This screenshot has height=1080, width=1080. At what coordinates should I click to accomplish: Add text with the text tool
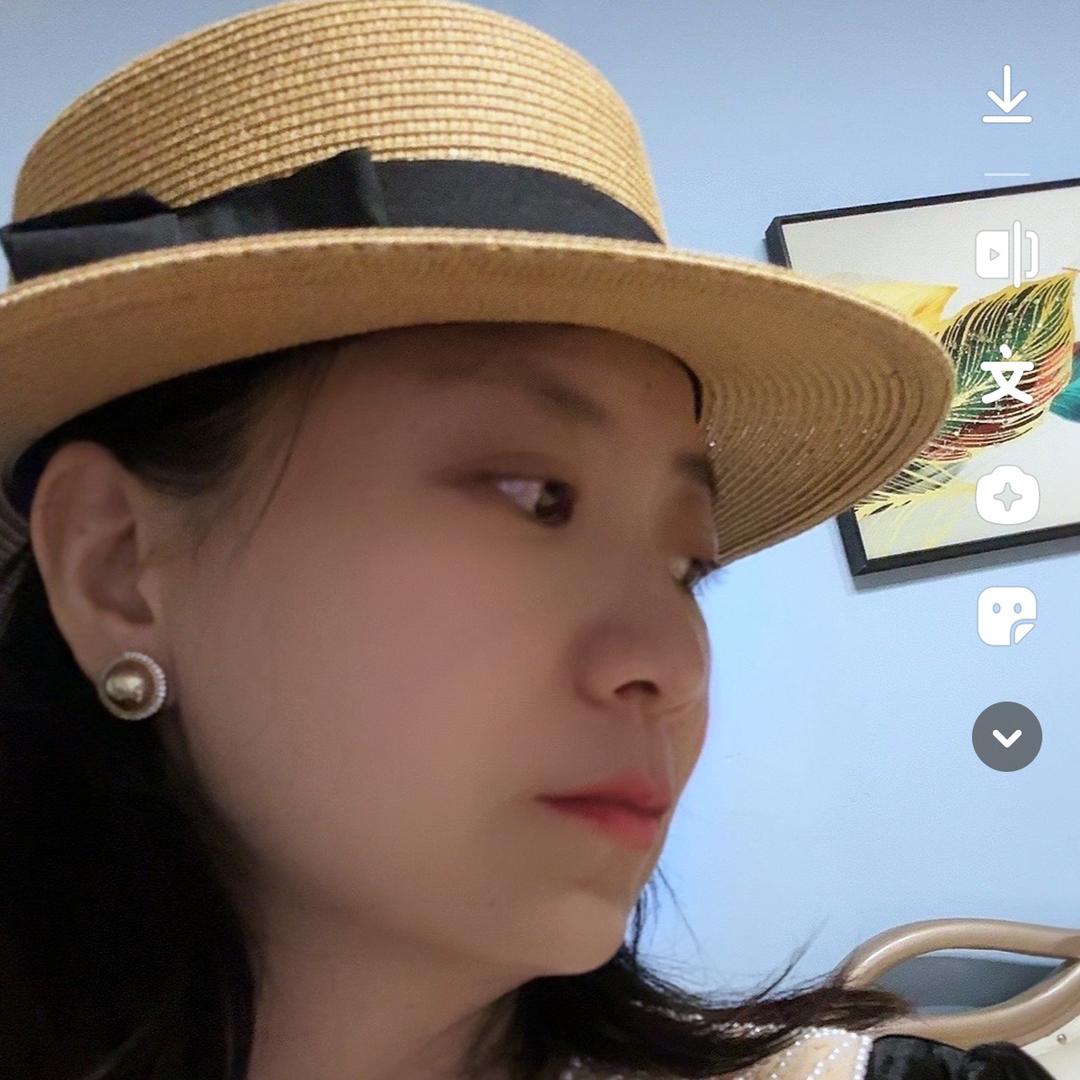[x=1006, y=376]
